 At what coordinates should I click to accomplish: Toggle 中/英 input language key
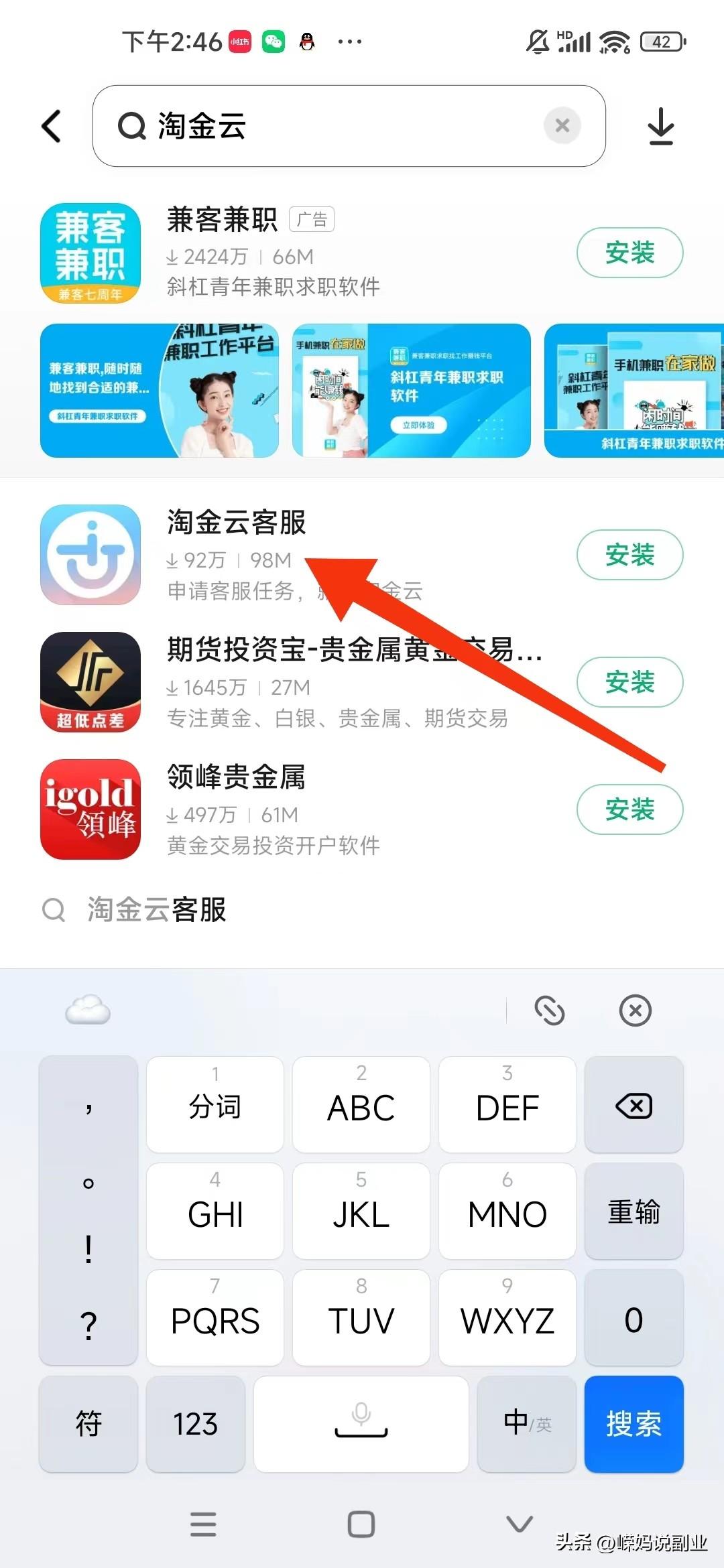[x=526, y=1424]
